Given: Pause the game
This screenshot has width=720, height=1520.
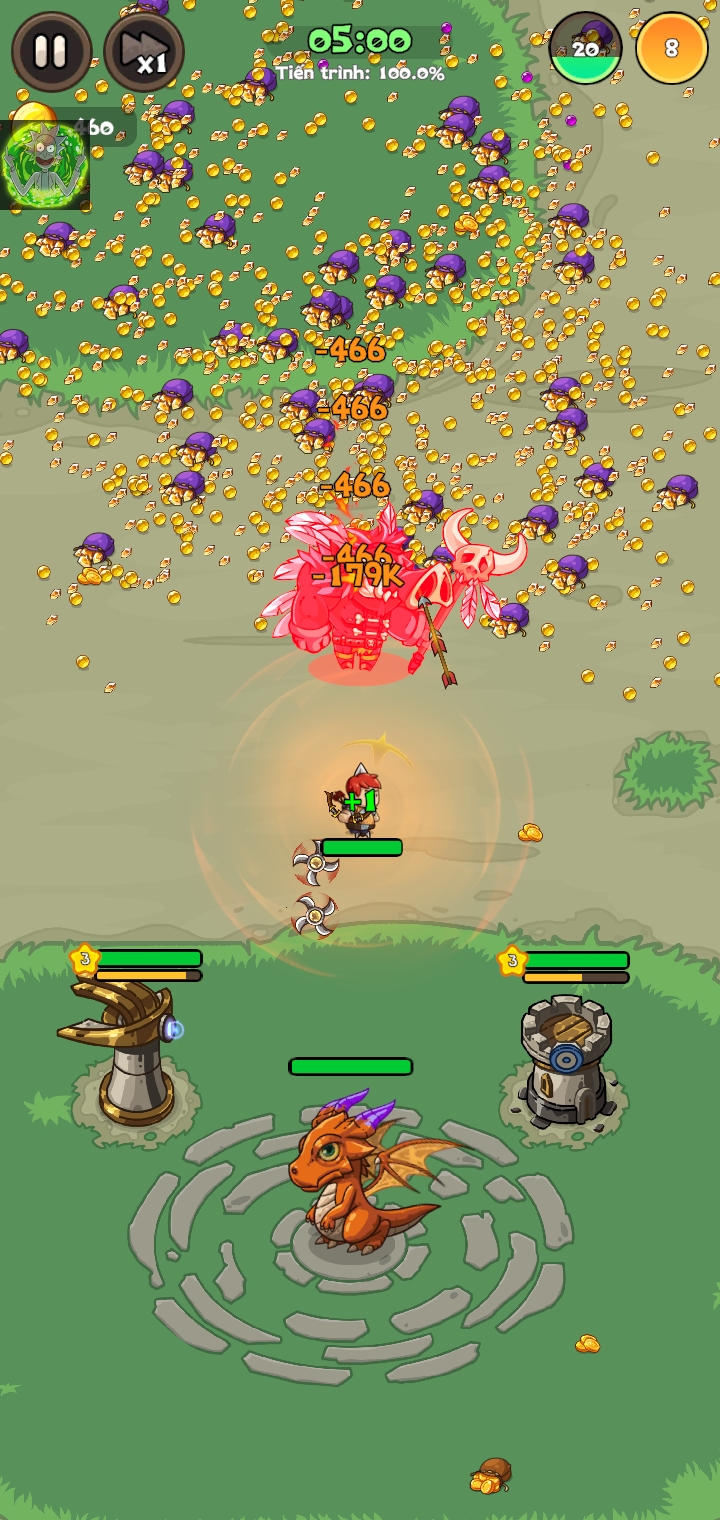Looking at the screenshot, I should [x=51, y=51].
